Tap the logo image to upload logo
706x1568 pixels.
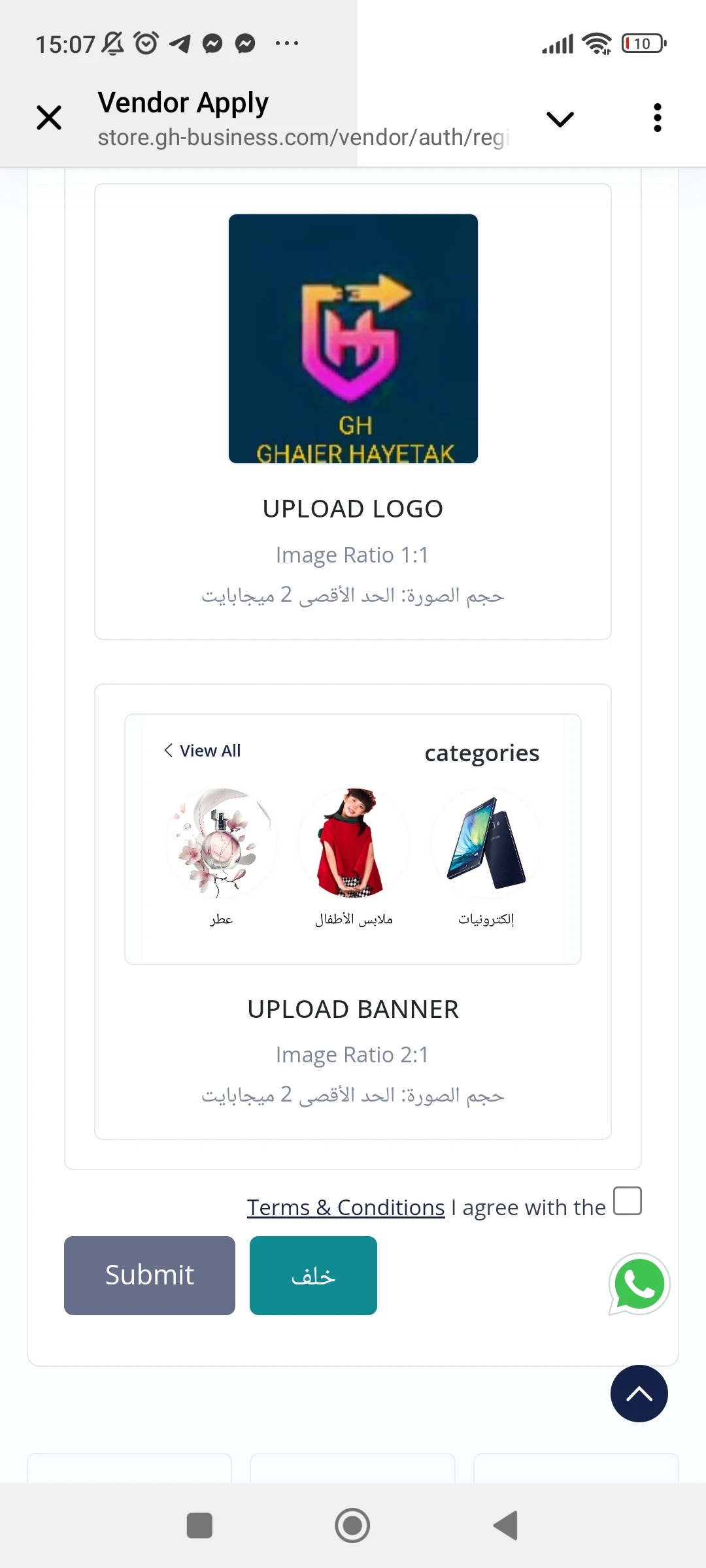tap(353, 338)
